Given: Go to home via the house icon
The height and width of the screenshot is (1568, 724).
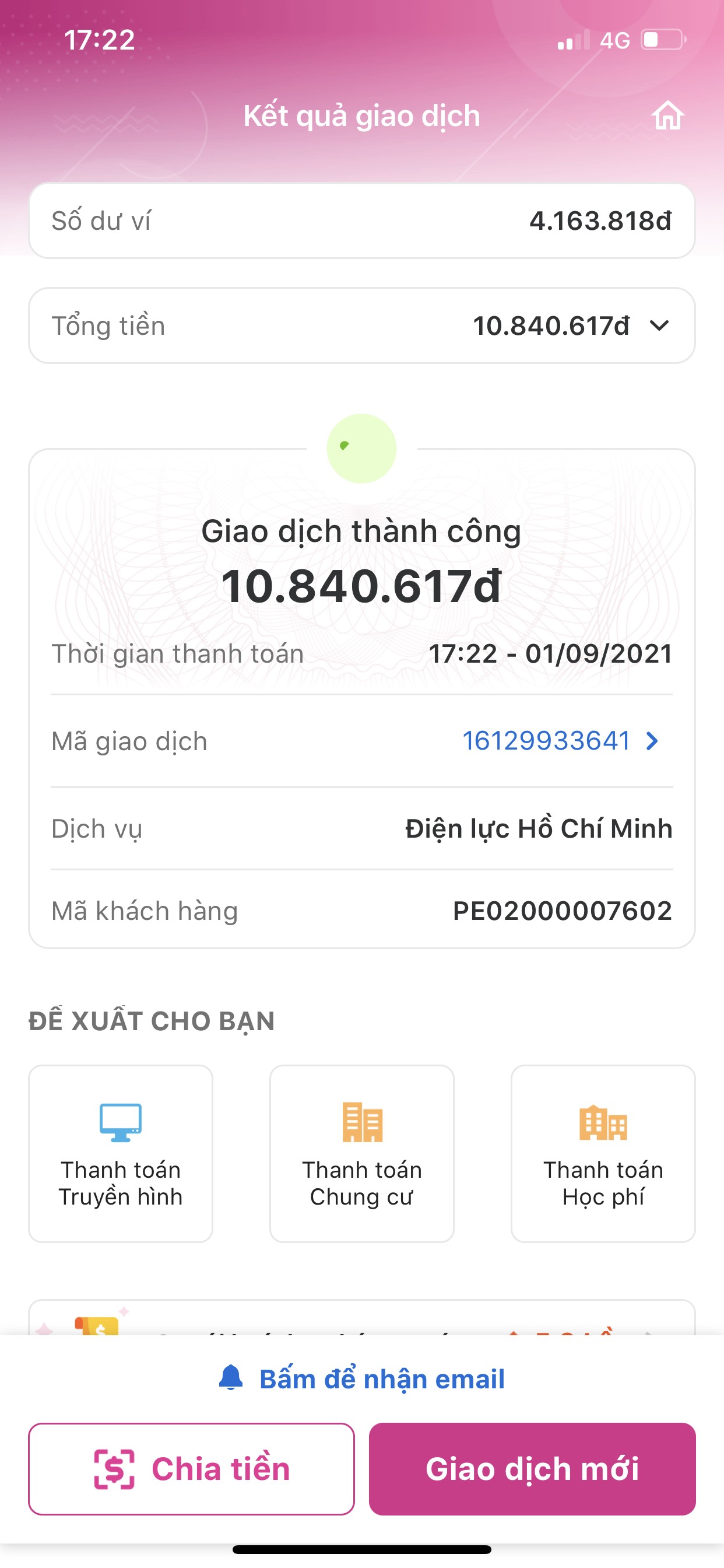Looking at the screenshot, I should pos(667,116).
